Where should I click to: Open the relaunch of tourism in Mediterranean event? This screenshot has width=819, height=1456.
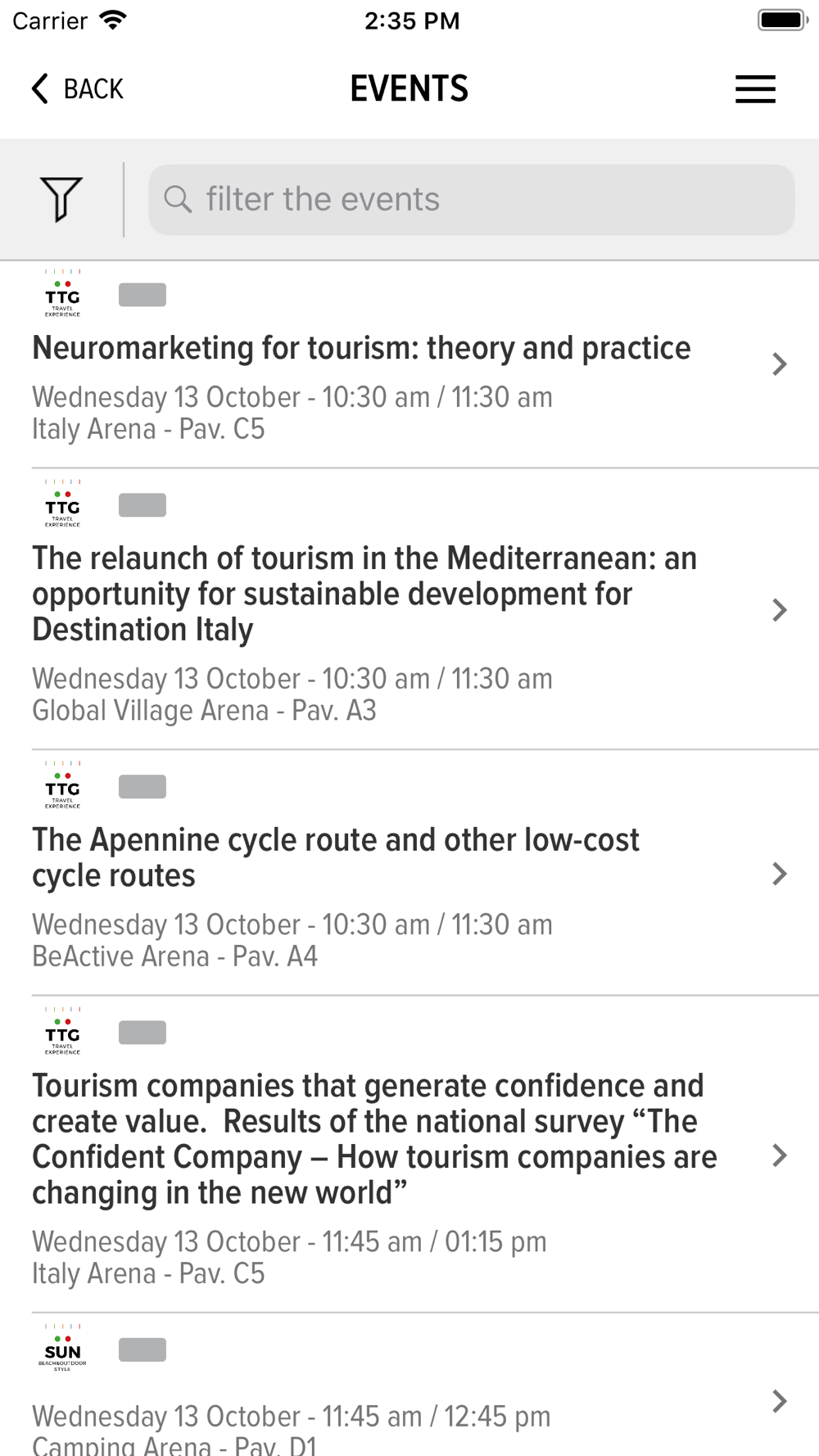pyautogui.click(x=409, y=609)
